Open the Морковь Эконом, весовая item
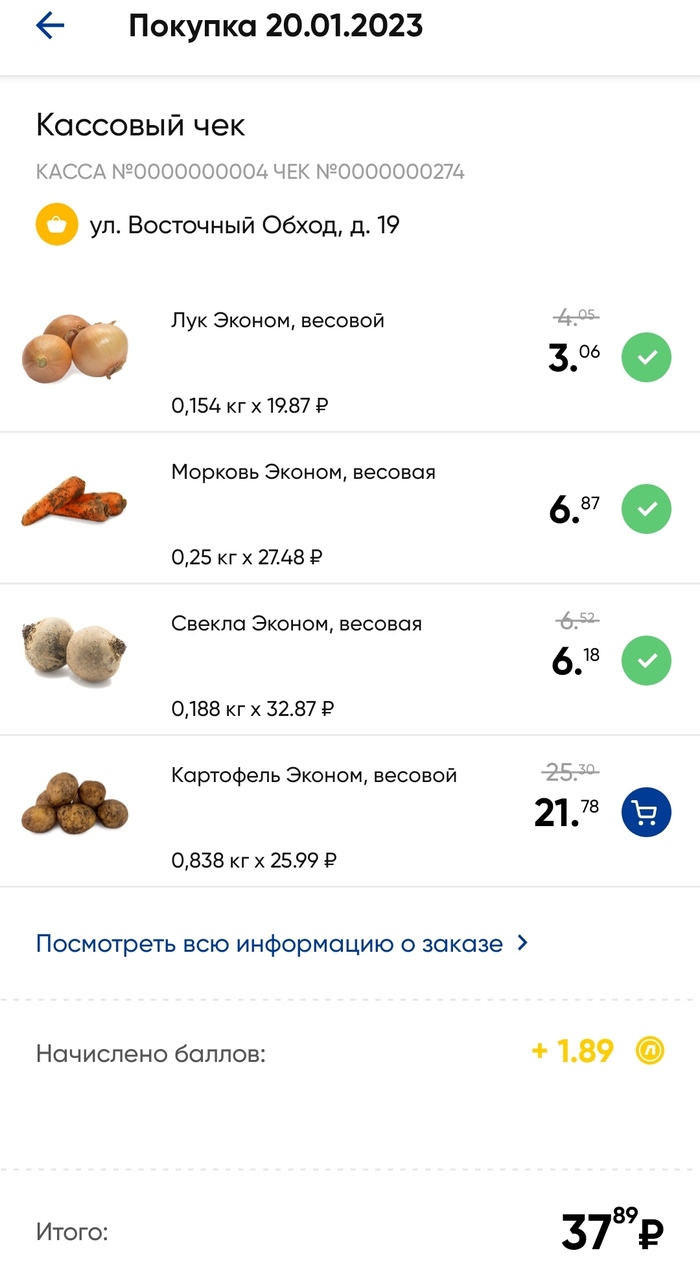The width and height of the screenshot is (700, 1279). [x=303, y=472]
